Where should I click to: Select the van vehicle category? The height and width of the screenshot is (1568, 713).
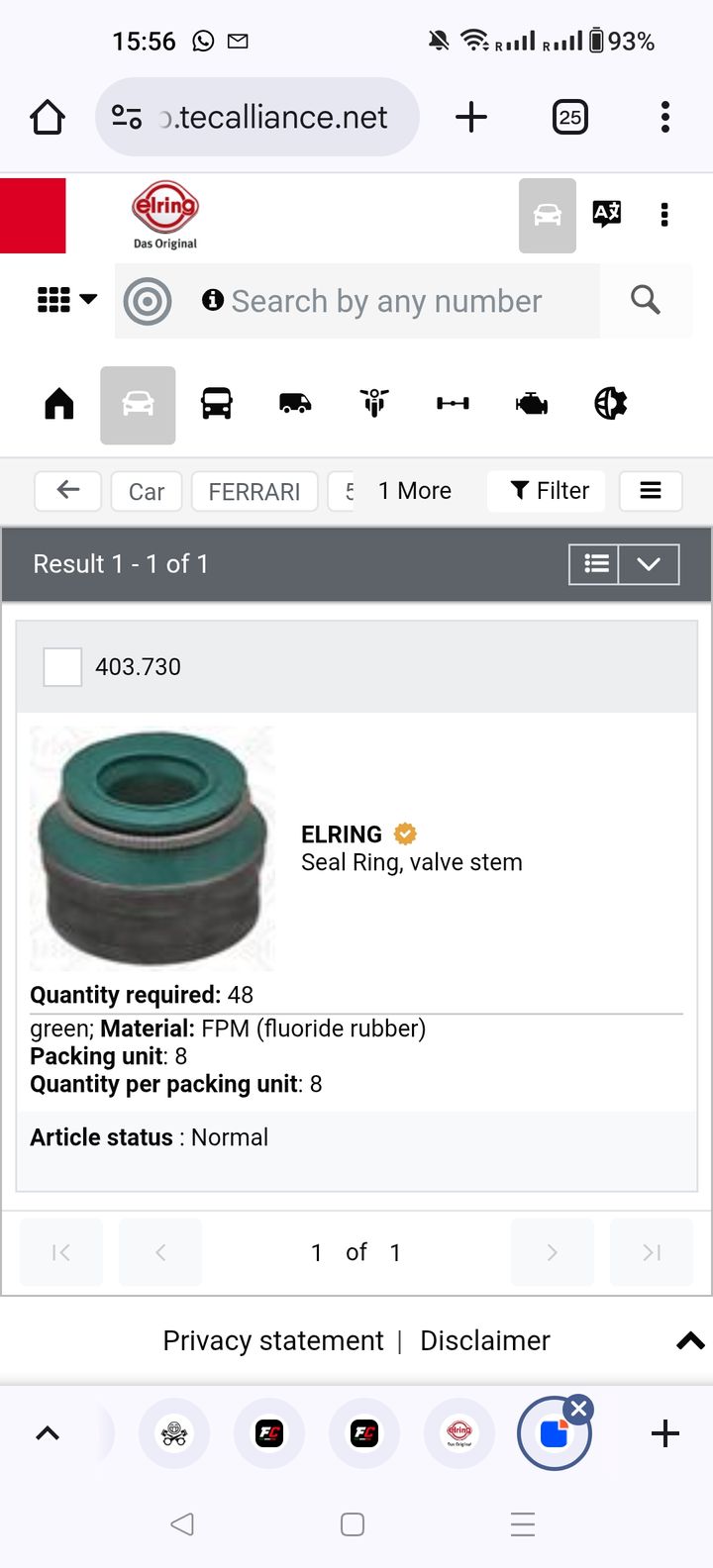[295, 404]
